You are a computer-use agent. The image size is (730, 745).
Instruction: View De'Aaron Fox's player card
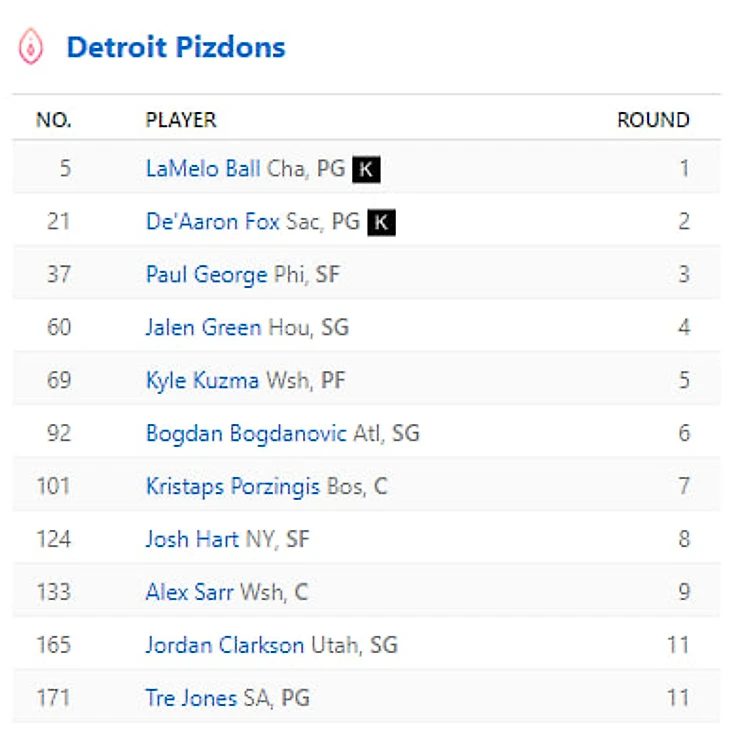(213, 221)
